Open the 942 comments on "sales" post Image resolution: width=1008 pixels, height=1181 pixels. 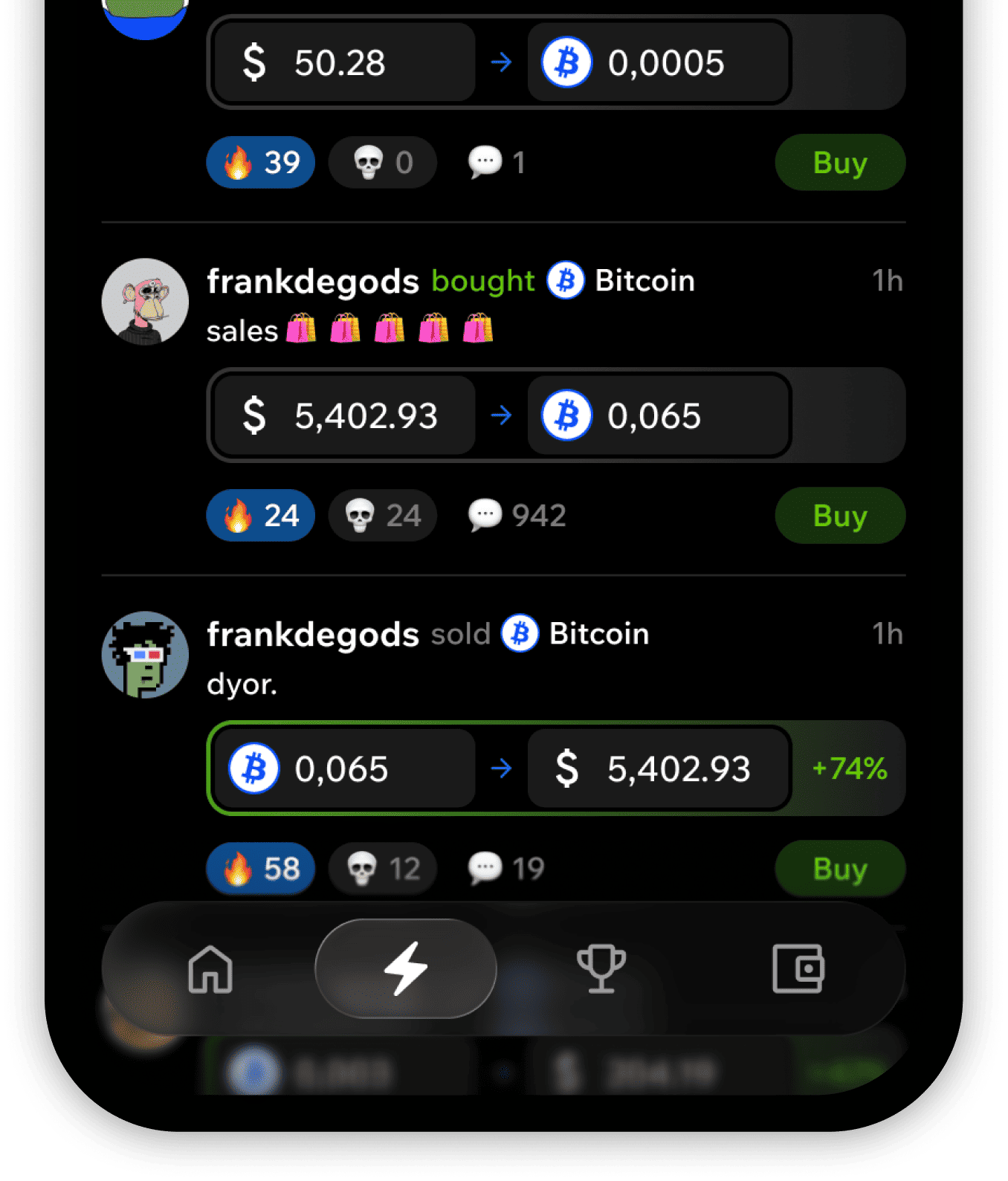tap(517, 516)
